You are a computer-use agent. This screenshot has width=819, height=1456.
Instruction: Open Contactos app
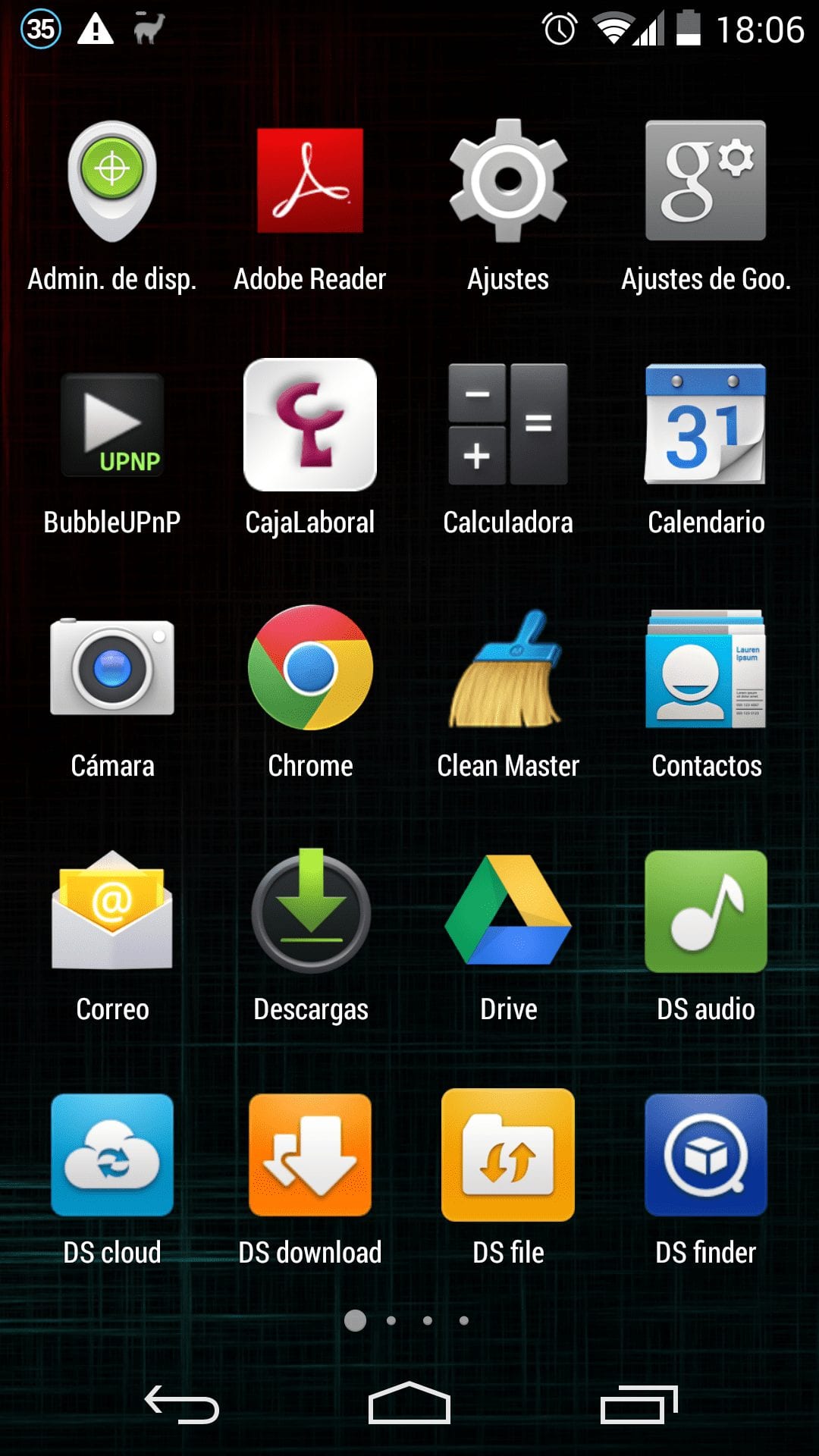tap(705, 669)
